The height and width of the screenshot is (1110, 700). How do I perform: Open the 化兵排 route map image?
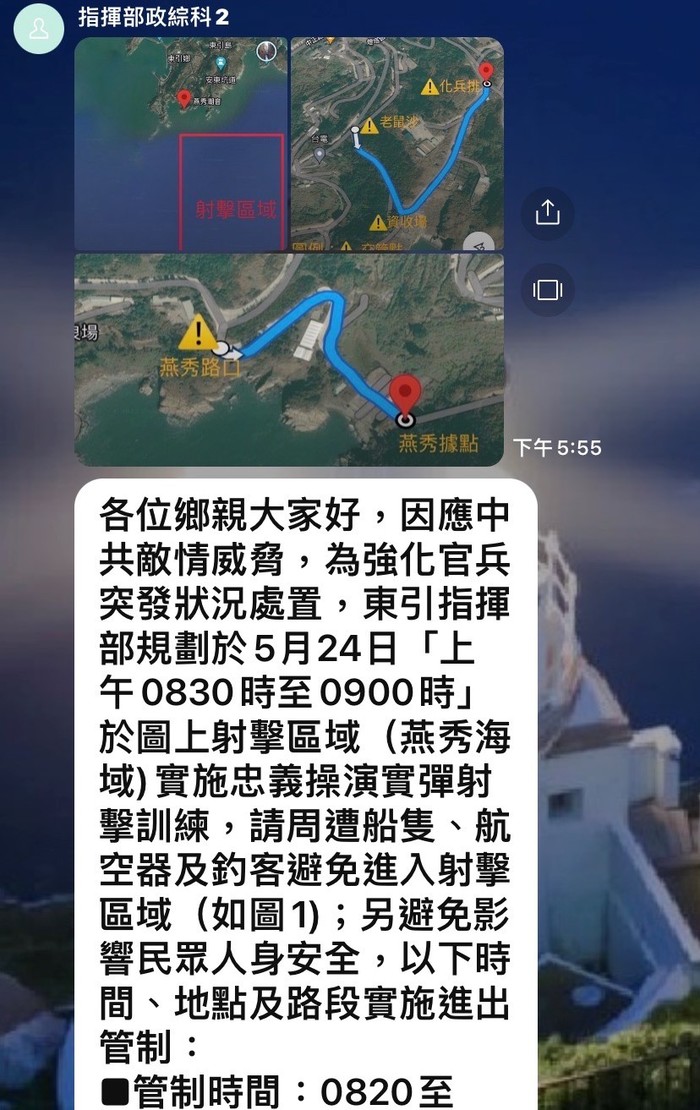click(x=397, y=144)
